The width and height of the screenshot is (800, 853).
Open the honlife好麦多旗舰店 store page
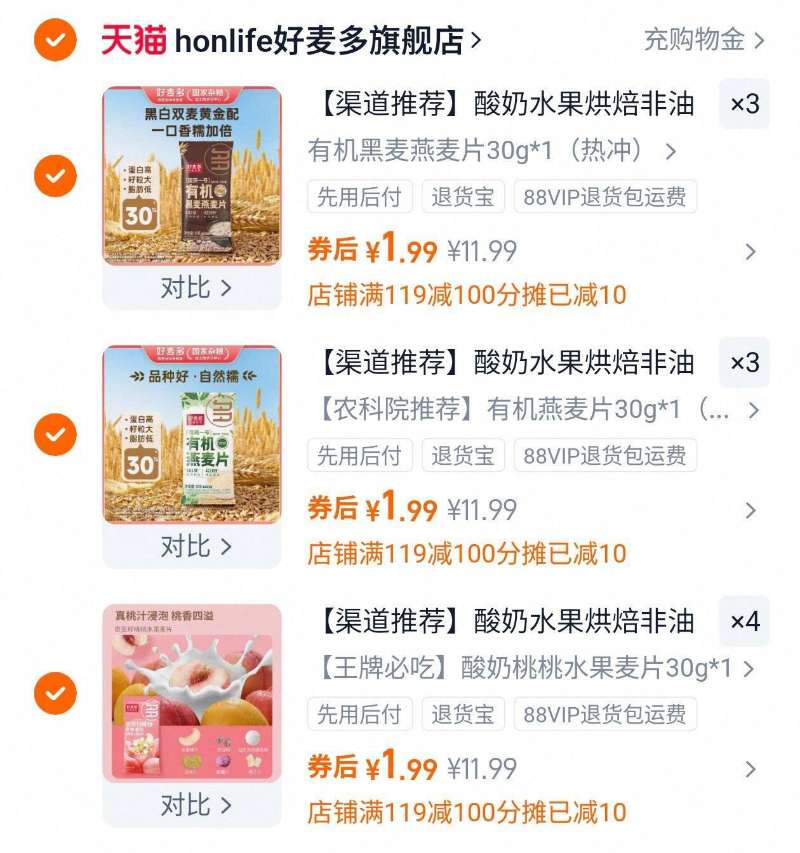click(x=320, y=41)
